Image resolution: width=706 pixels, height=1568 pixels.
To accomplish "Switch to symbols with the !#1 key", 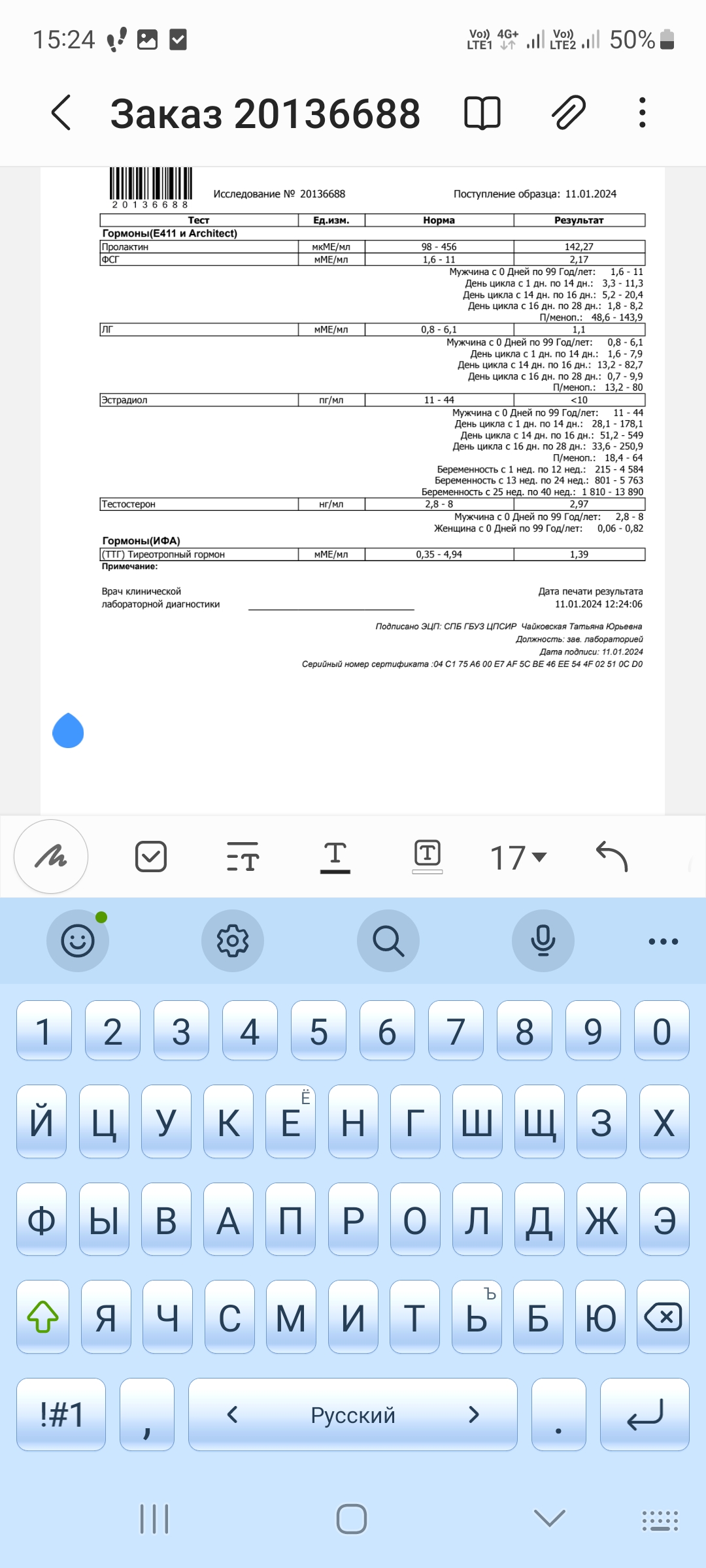I will (x=61, y=1415).
